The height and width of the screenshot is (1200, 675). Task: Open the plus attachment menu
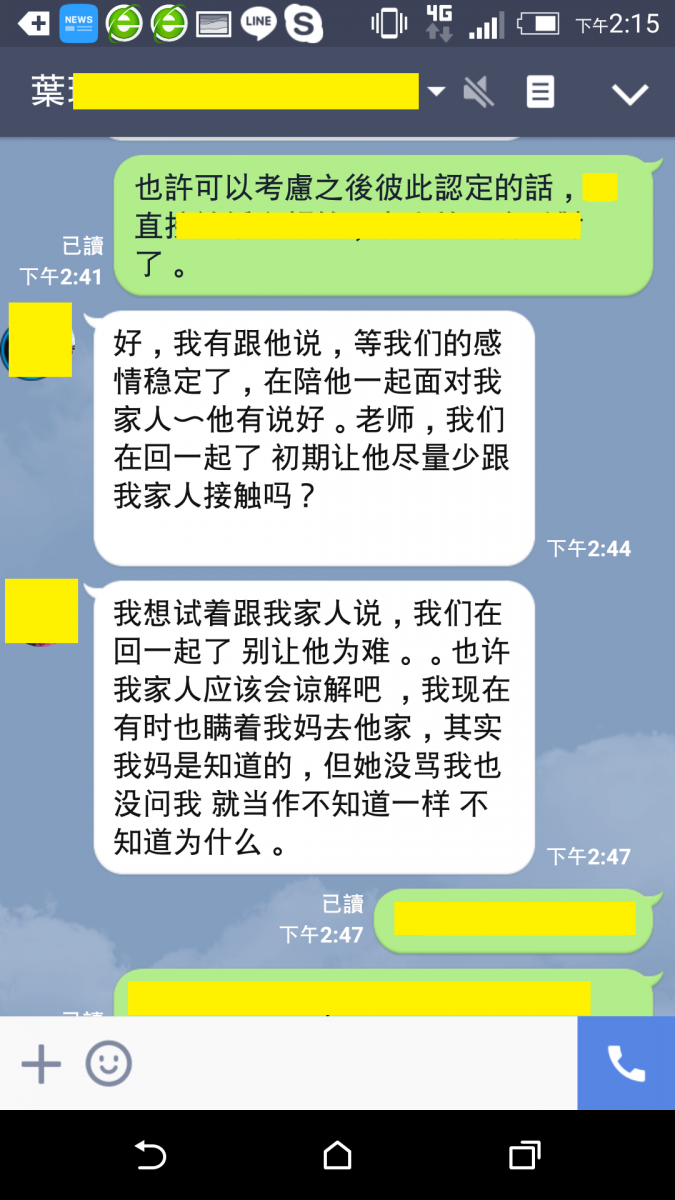click(41, 1064)
